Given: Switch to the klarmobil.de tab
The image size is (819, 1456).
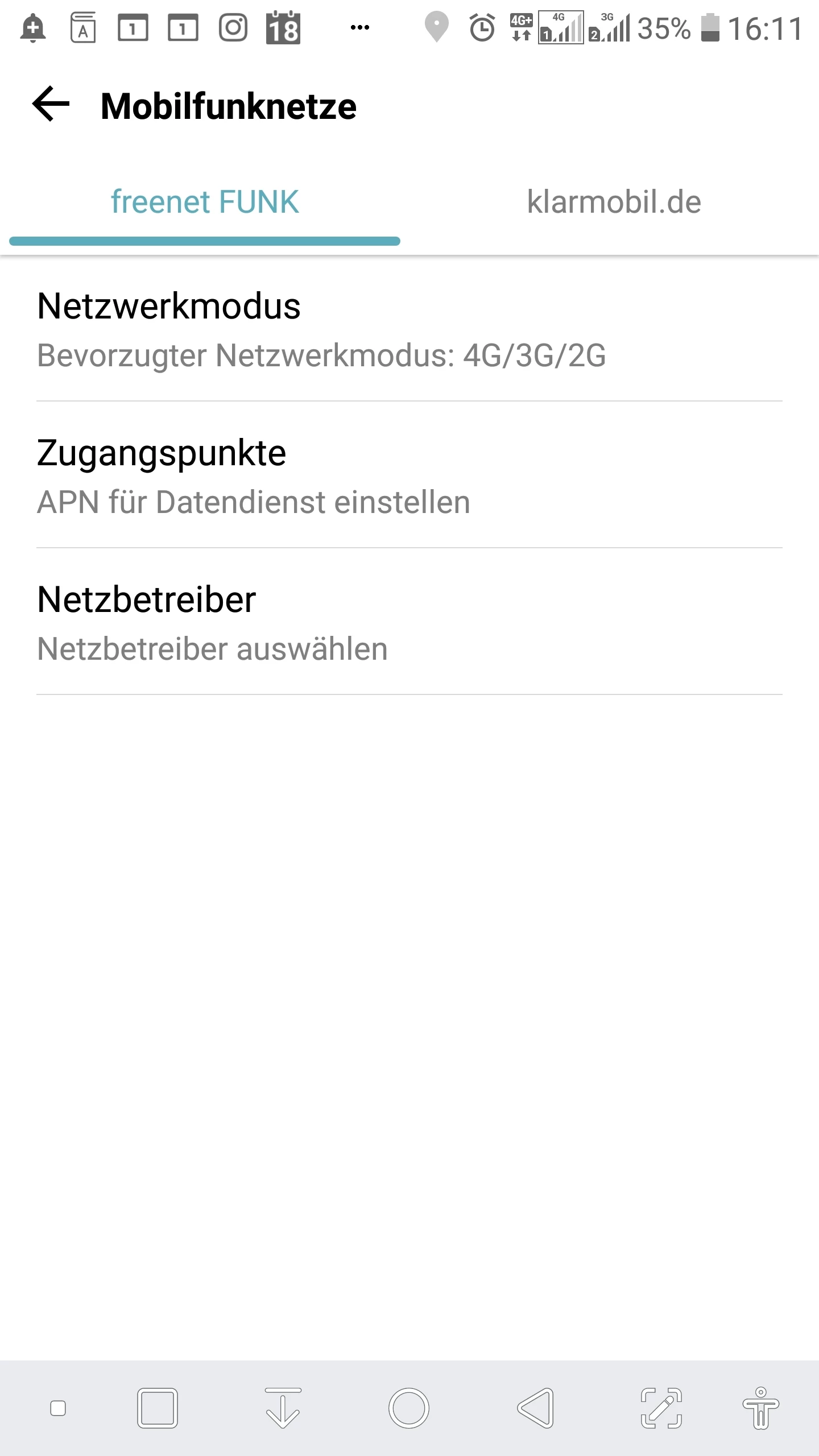Looking at the screenshot, I should tap(614, 202).
